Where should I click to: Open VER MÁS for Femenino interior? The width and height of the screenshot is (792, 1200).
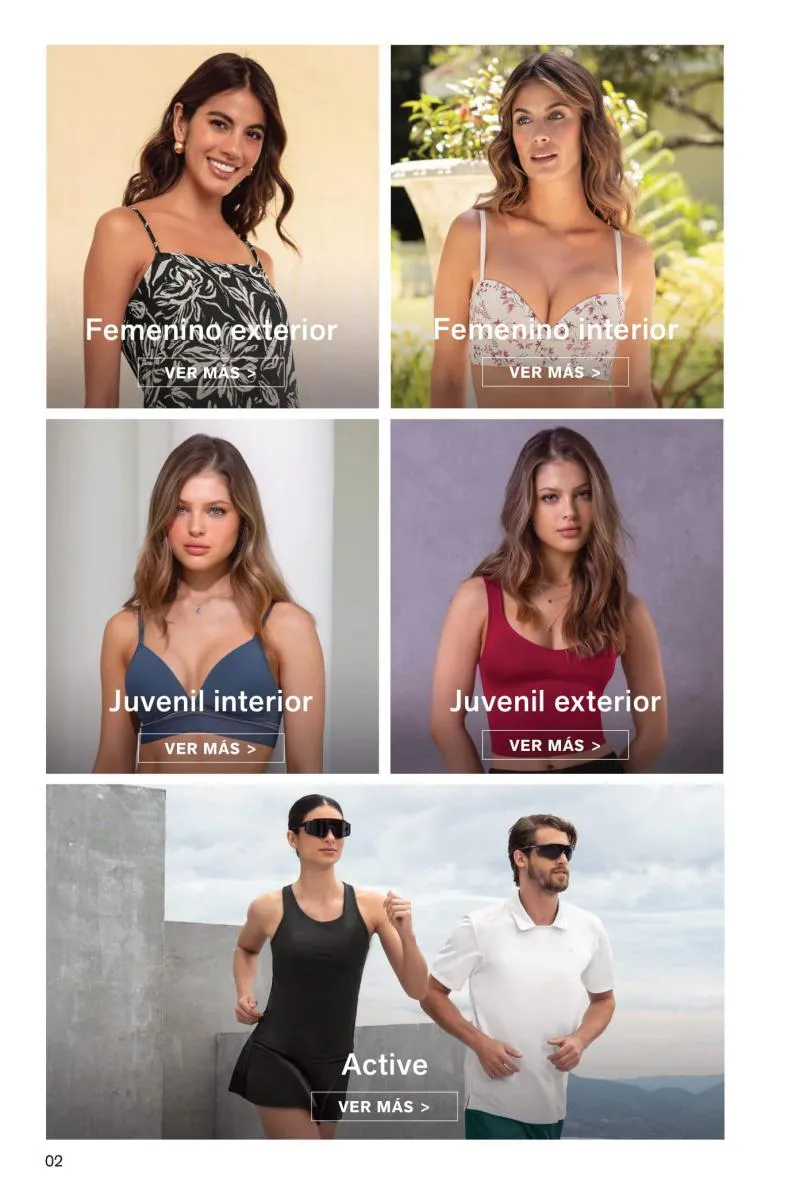point(555,372)
